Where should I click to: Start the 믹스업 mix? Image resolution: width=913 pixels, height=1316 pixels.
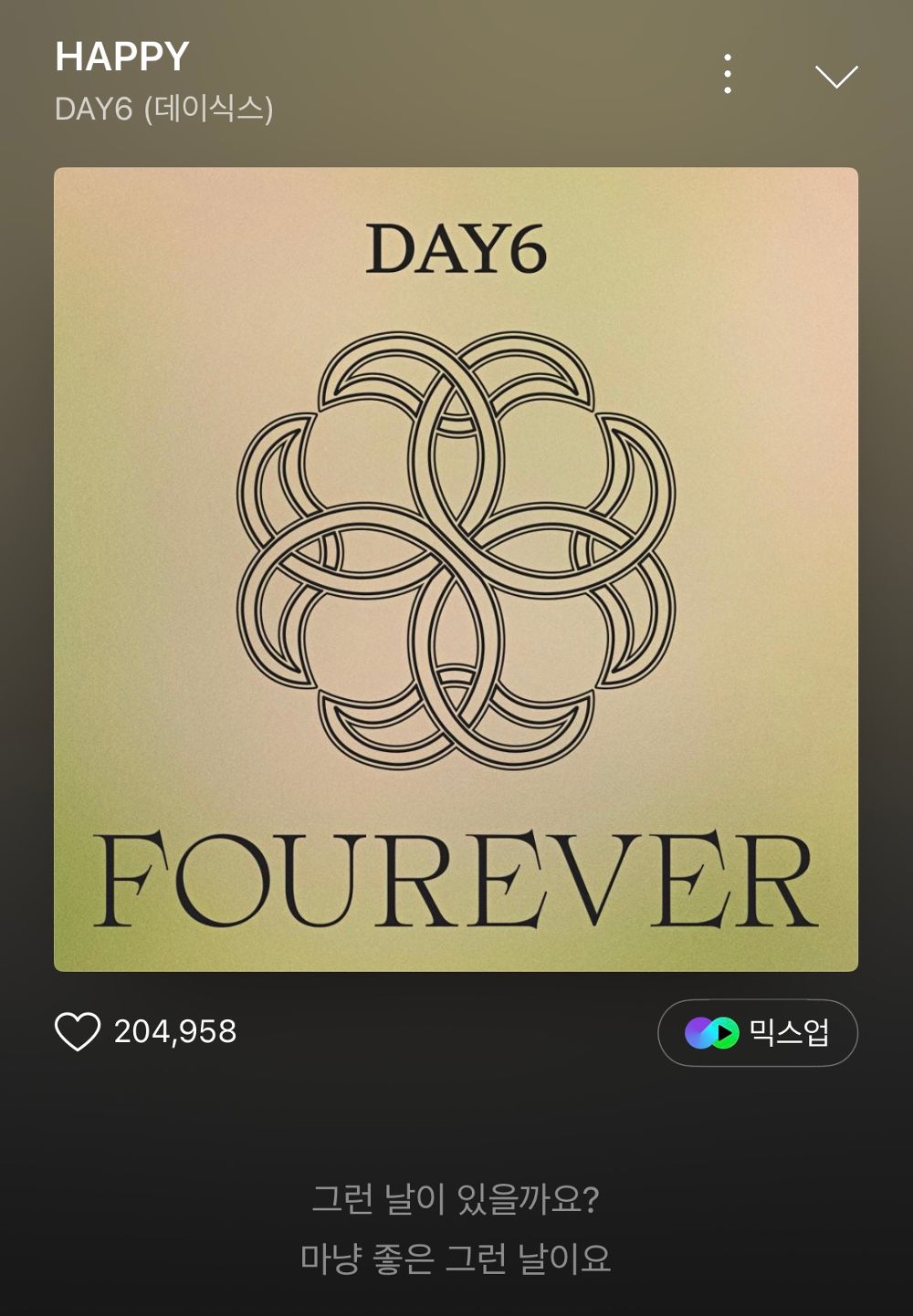pyautogui.click(x=757, y=1033)
